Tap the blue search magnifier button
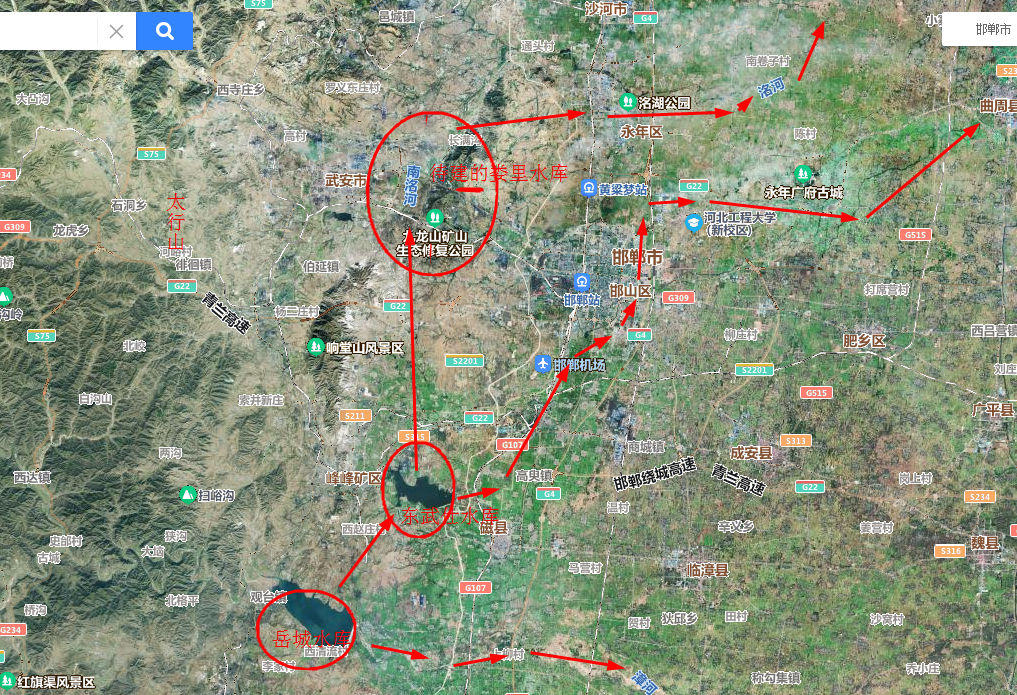The width and height of the screenshot is (1017, 695). tap(164, 31)
